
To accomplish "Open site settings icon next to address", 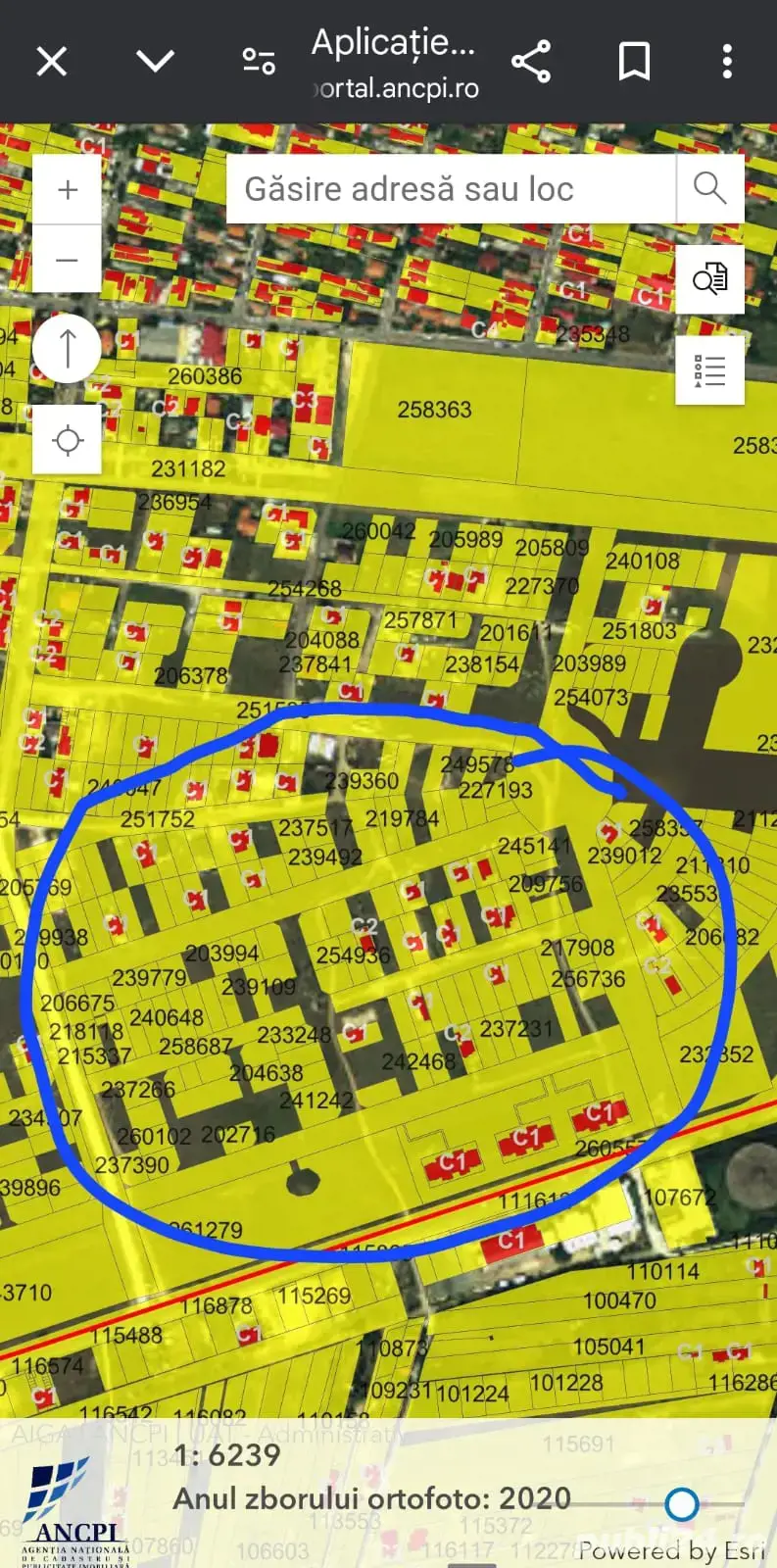I will point(259,62).
